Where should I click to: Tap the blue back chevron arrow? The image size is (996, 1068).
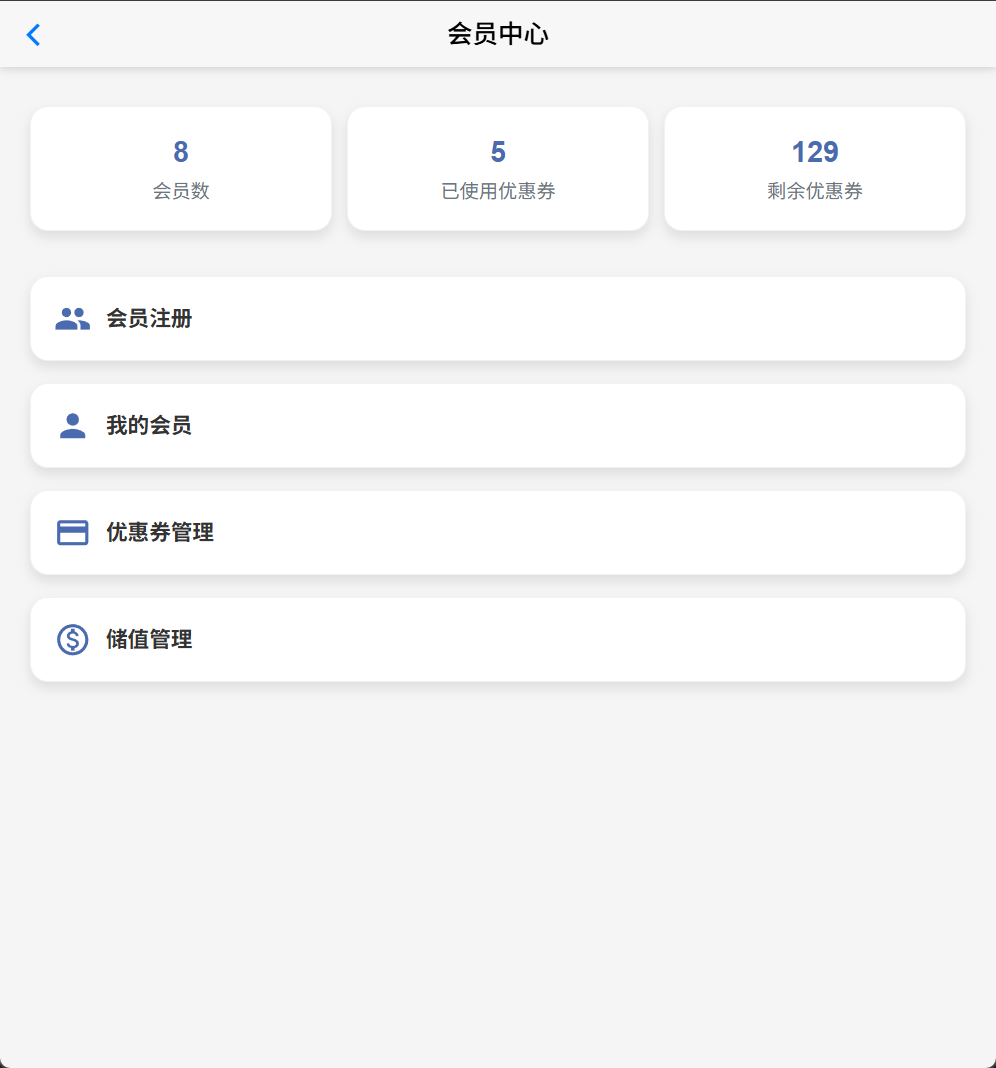click(34, 34)
